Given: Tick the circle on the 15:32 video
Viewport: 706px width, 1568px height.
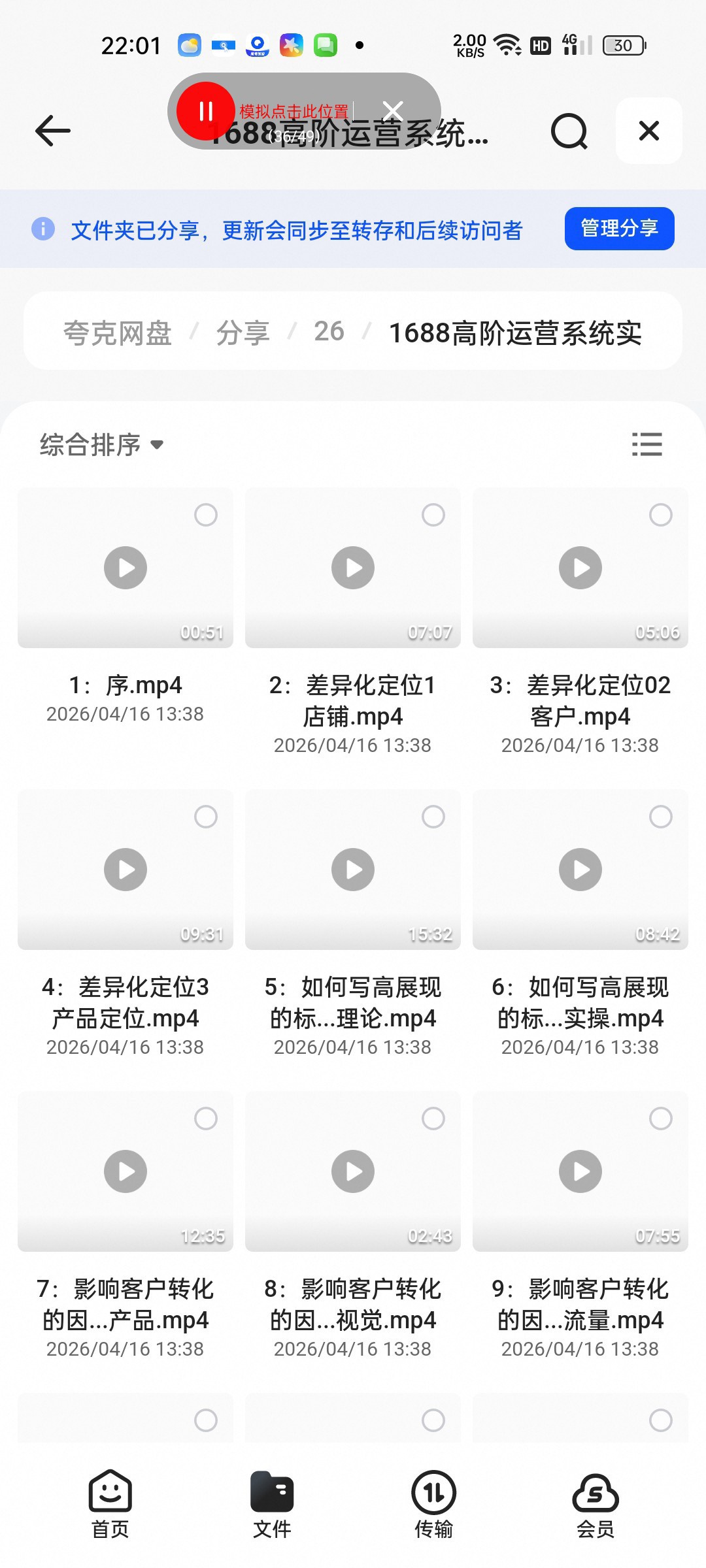Looking at the screenshot, I should (x=433, y=817).
